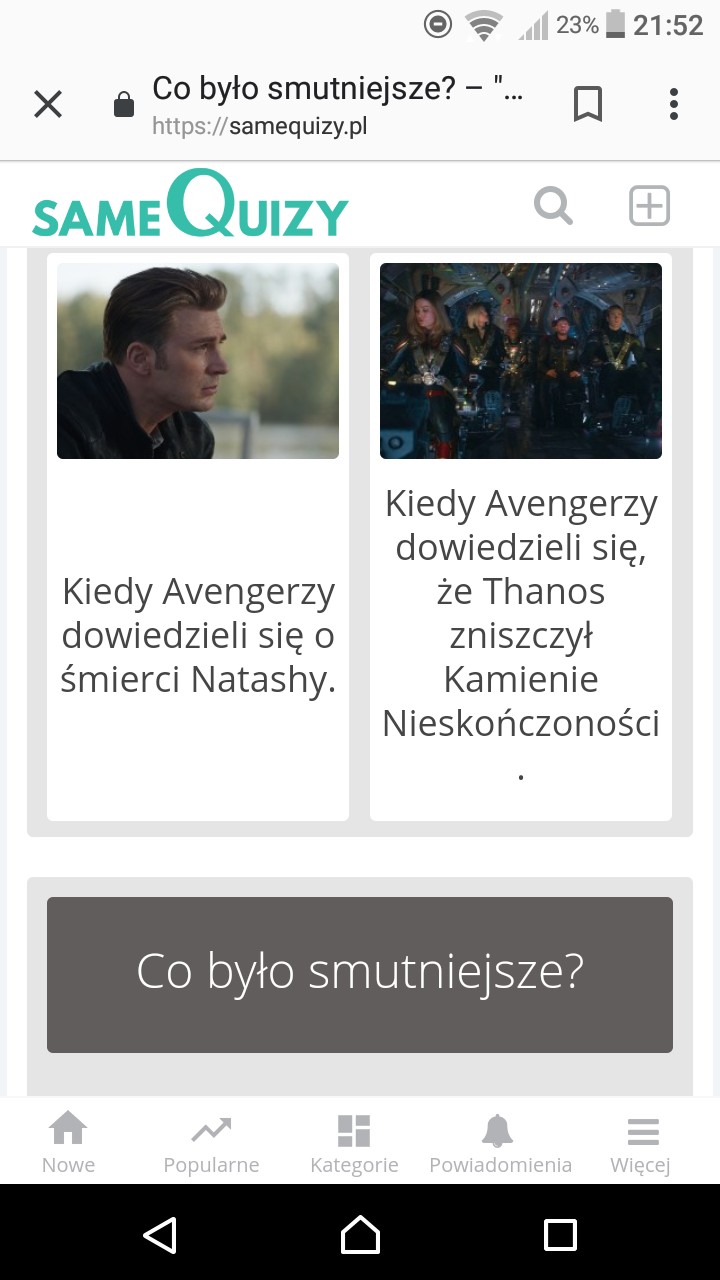This screenshot has width=720, height=1280.
Task: Return to the Android home screen
Action: tap(360, 1234)
